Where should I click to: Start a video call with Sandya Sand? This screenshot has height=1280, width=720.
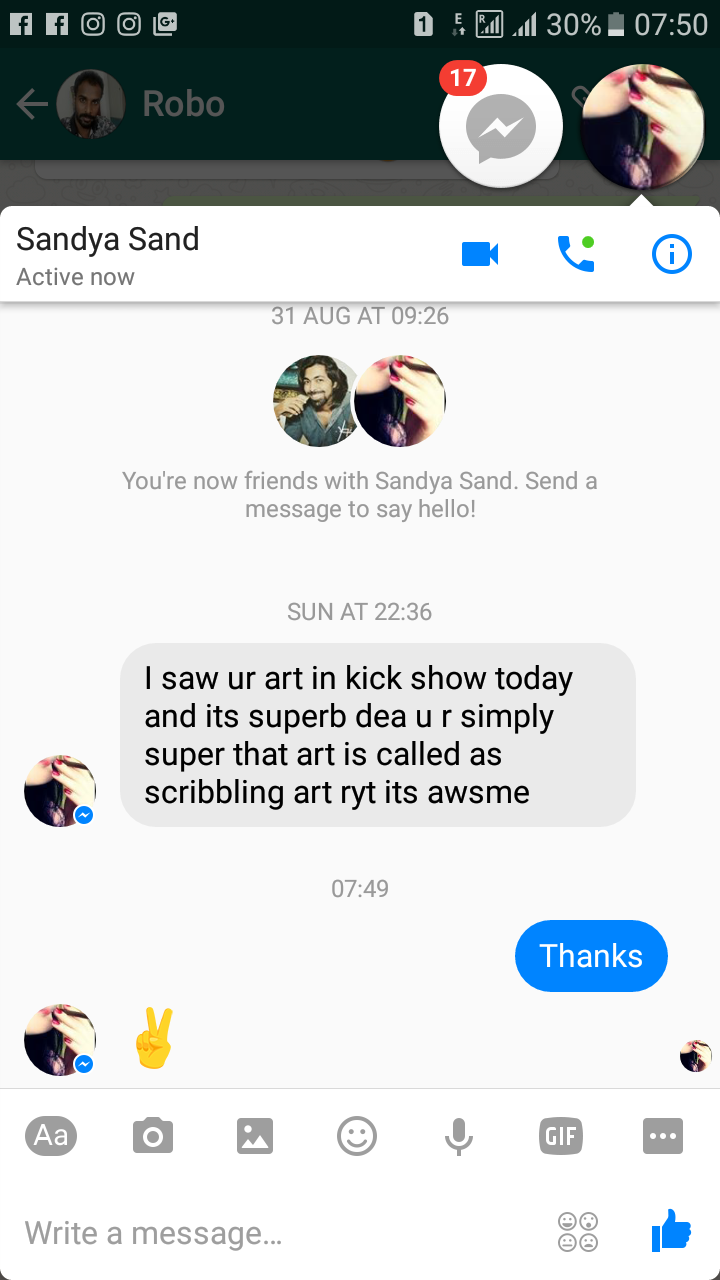480,253
